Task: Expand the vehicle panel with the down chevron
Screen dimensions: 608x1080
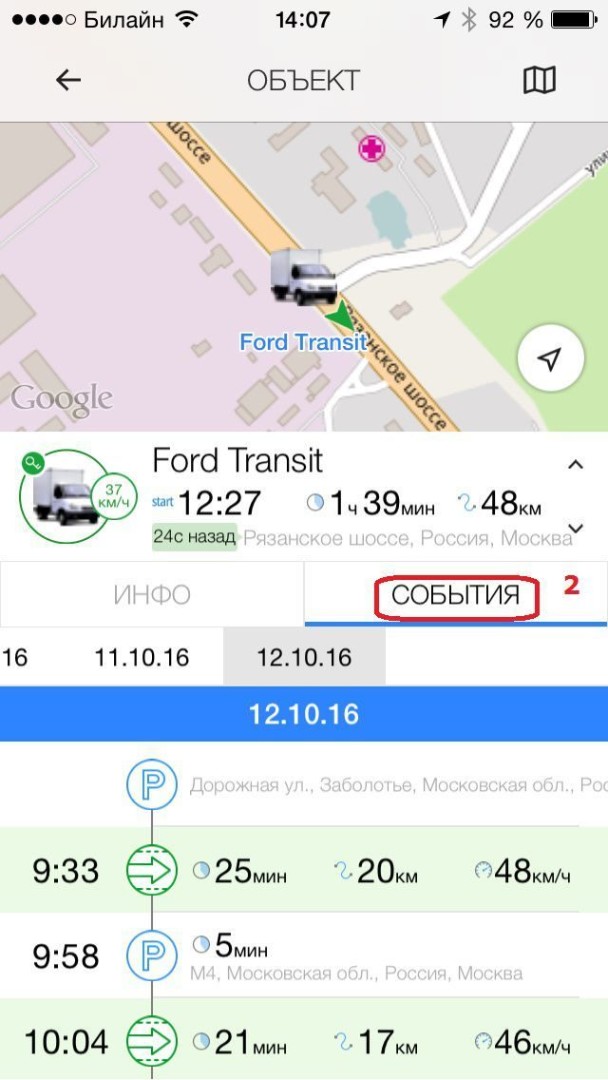Action: click(x=576, y=528)
